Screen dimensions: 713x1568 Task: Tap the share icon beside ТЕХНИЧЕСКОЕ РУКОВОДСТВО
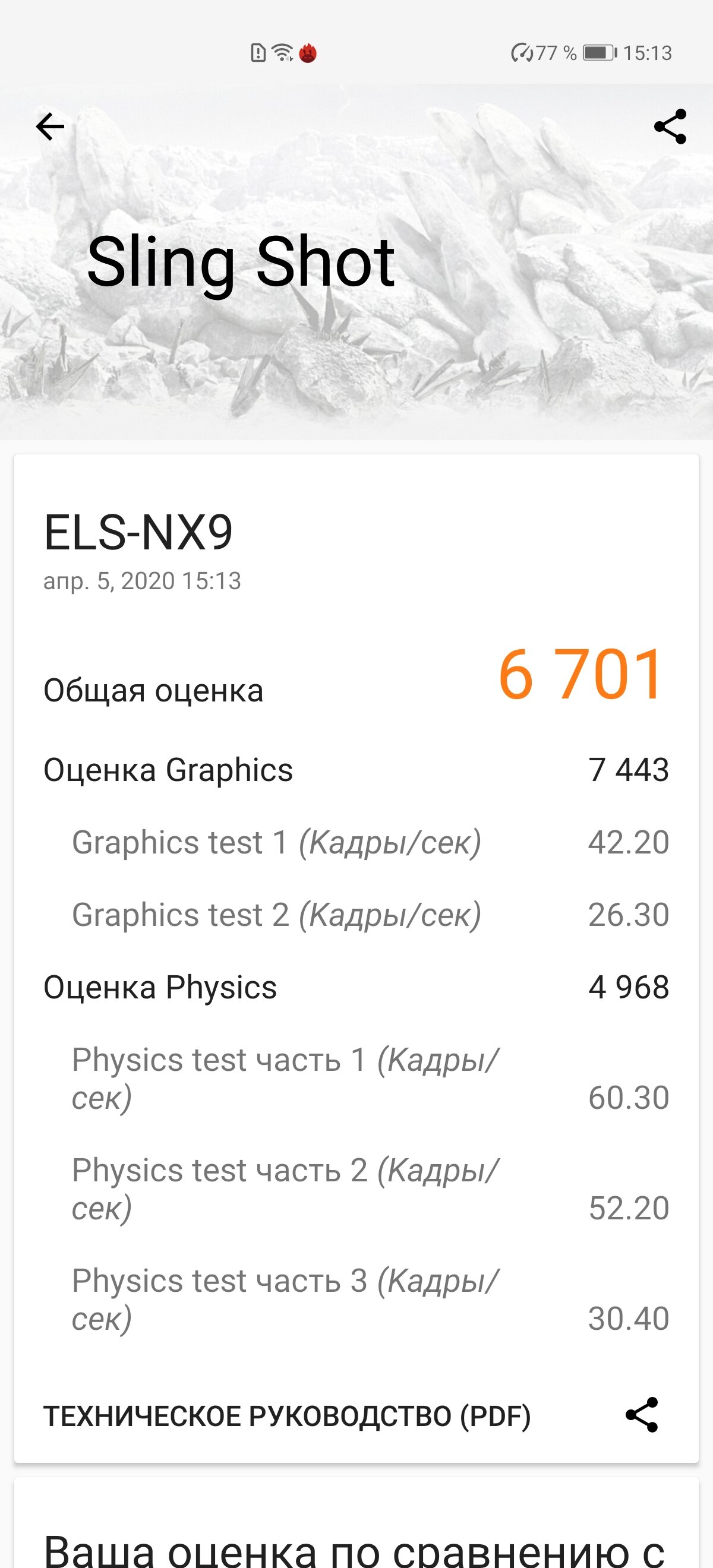[642, 1415]
